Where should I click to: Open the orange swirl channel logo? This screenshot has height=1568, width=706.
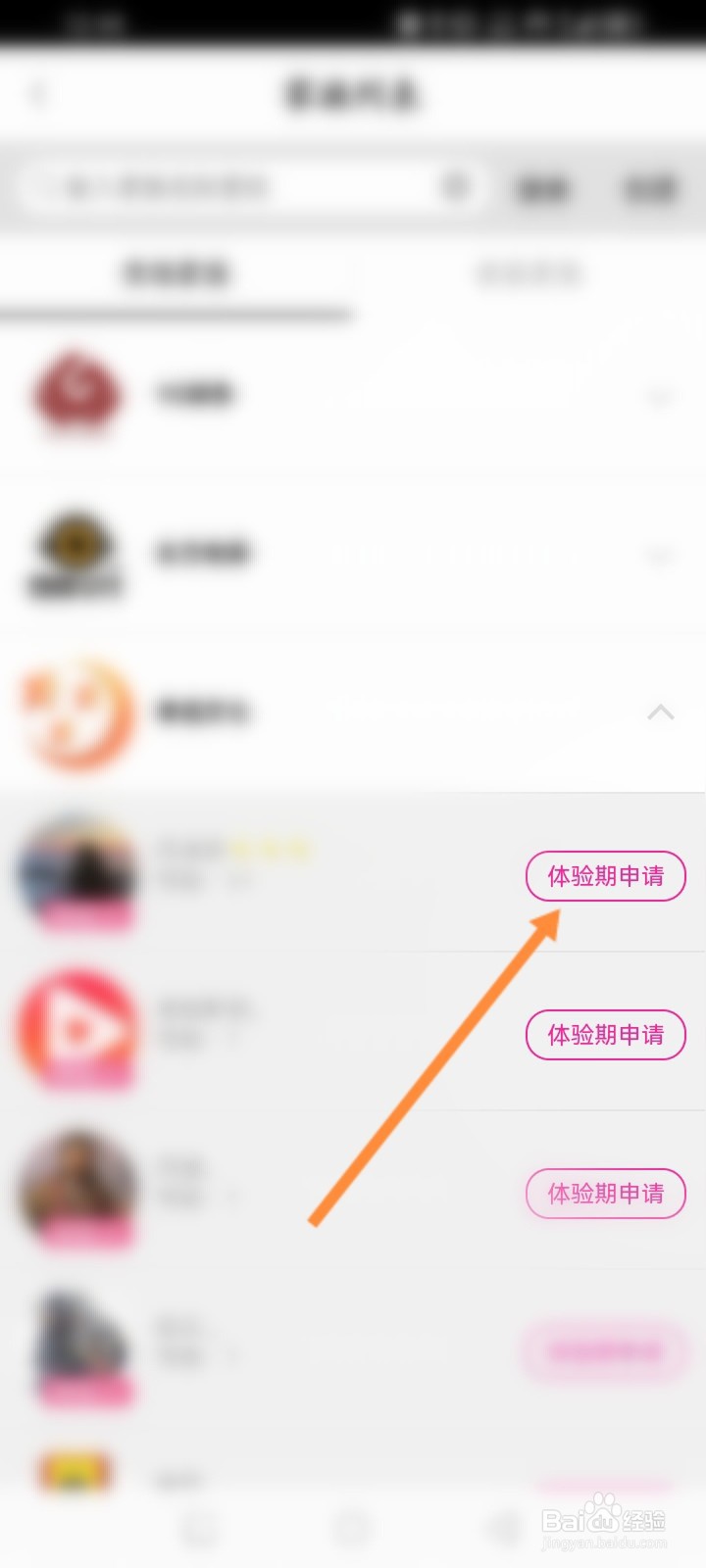click(x=76, y=713)
